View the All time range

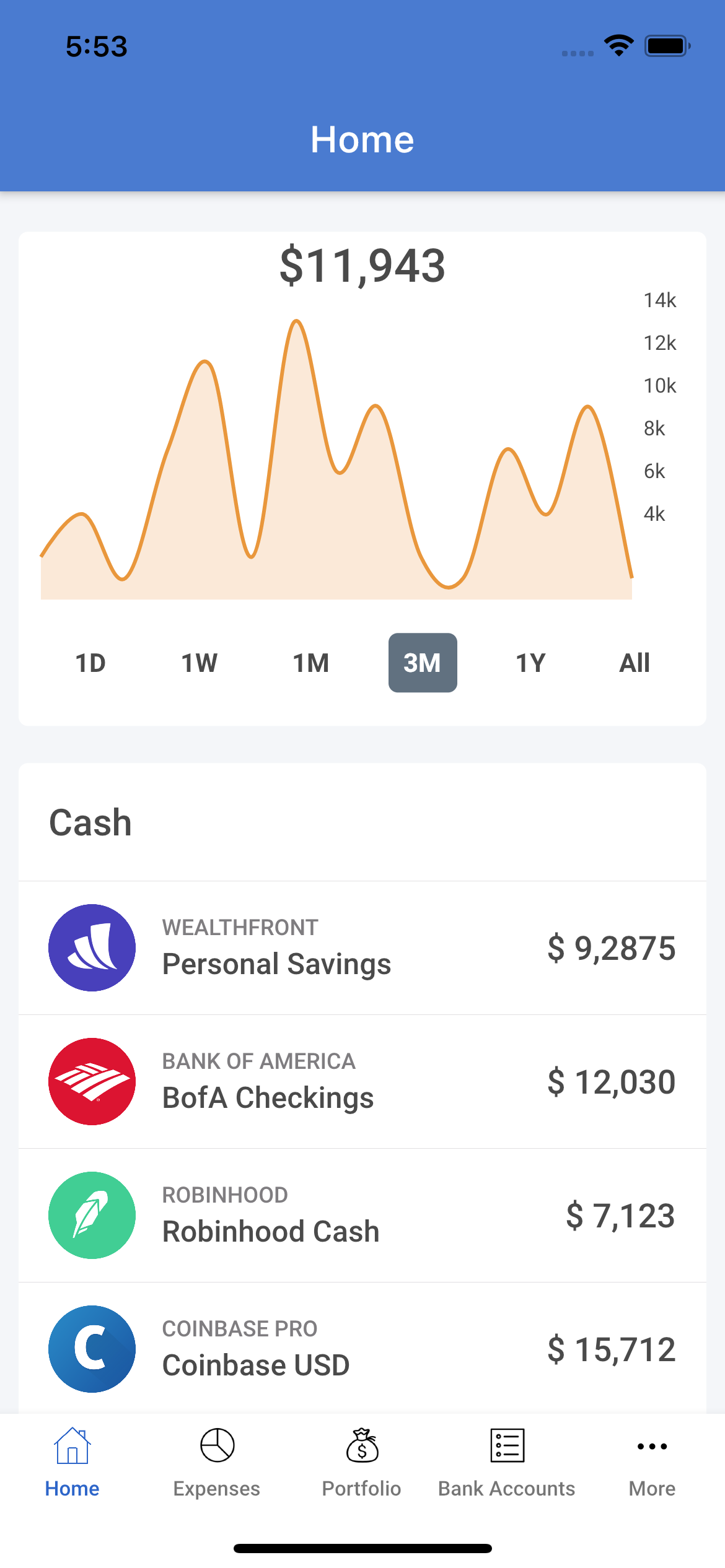click(x=635, y=663)
